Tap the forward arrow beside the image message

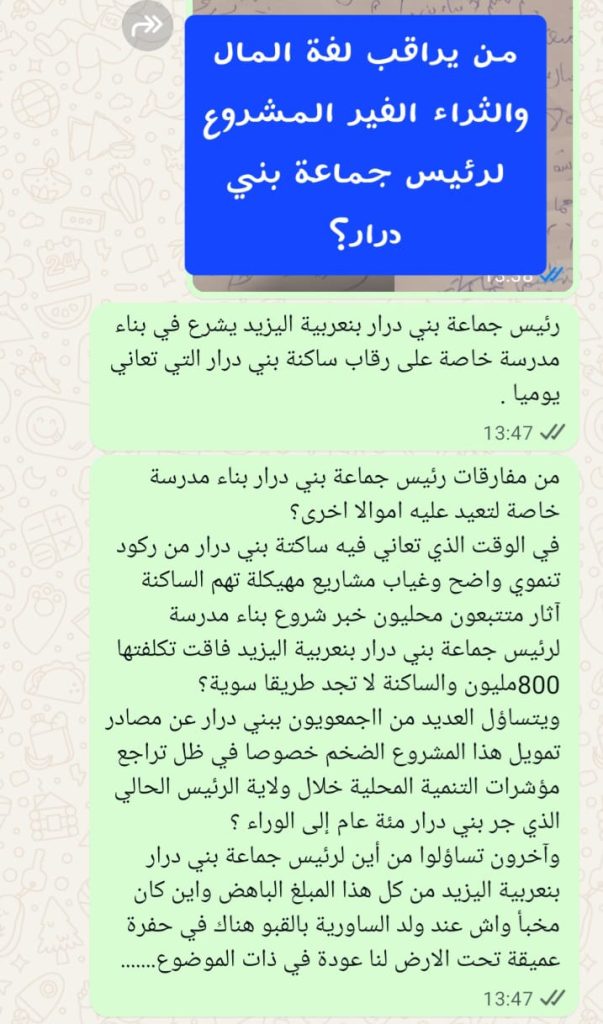[147, 27]
